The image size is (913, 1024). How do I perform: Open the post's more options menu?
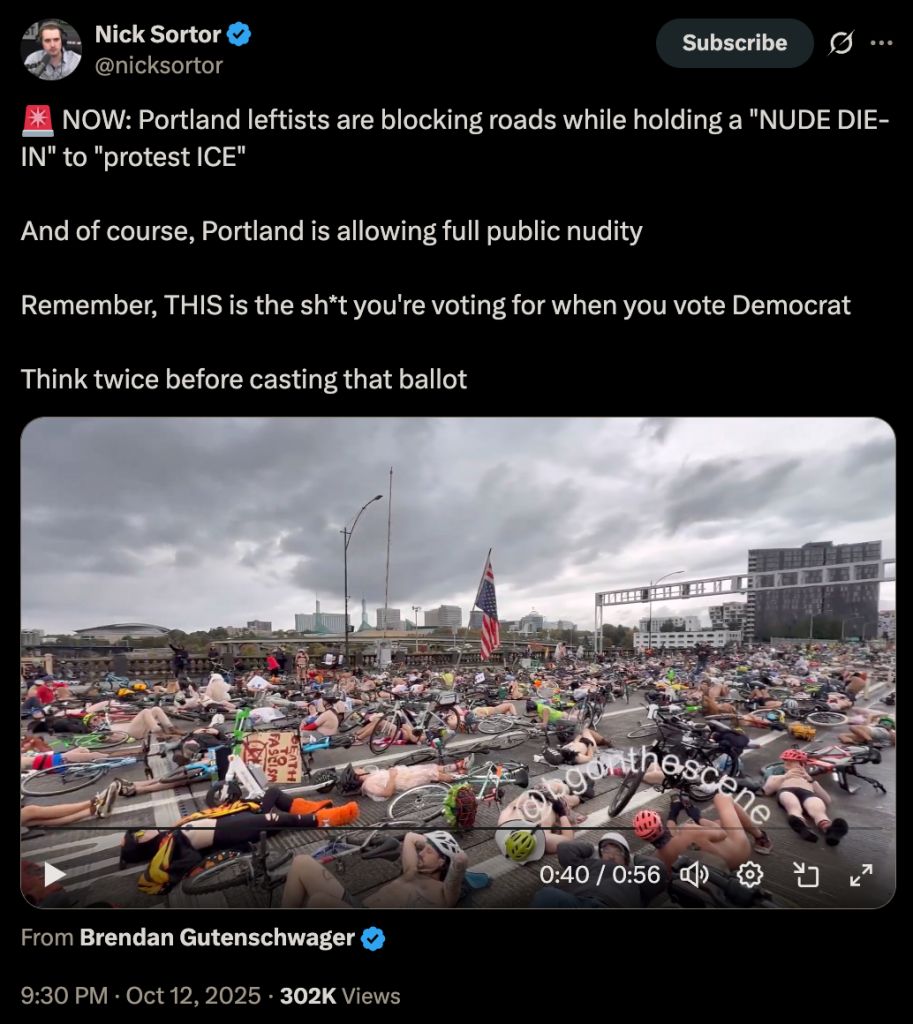click(x=881, y=43)
